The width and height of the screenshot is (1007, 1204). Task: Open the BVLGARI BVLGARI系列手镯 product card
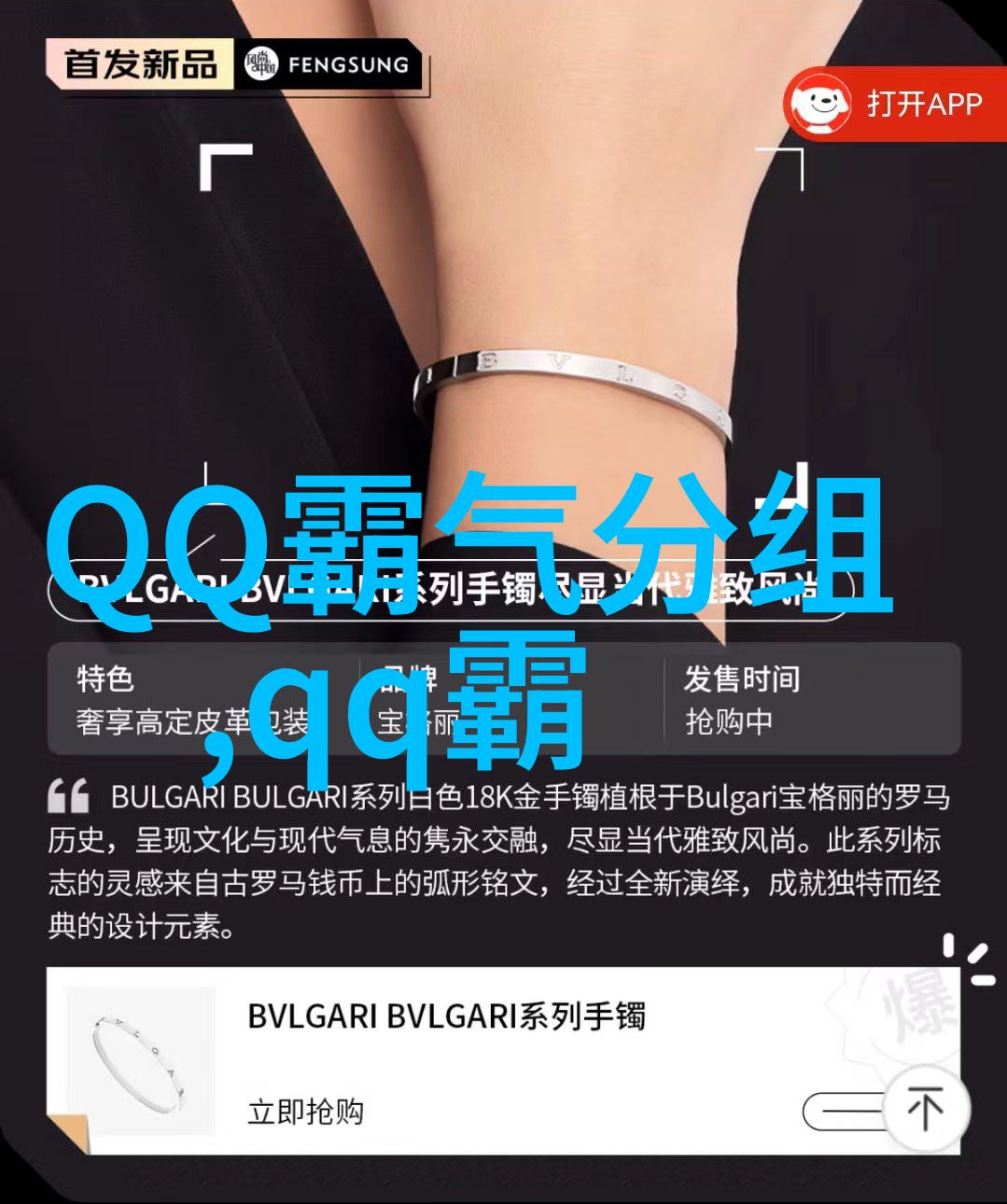point(446,1015)
